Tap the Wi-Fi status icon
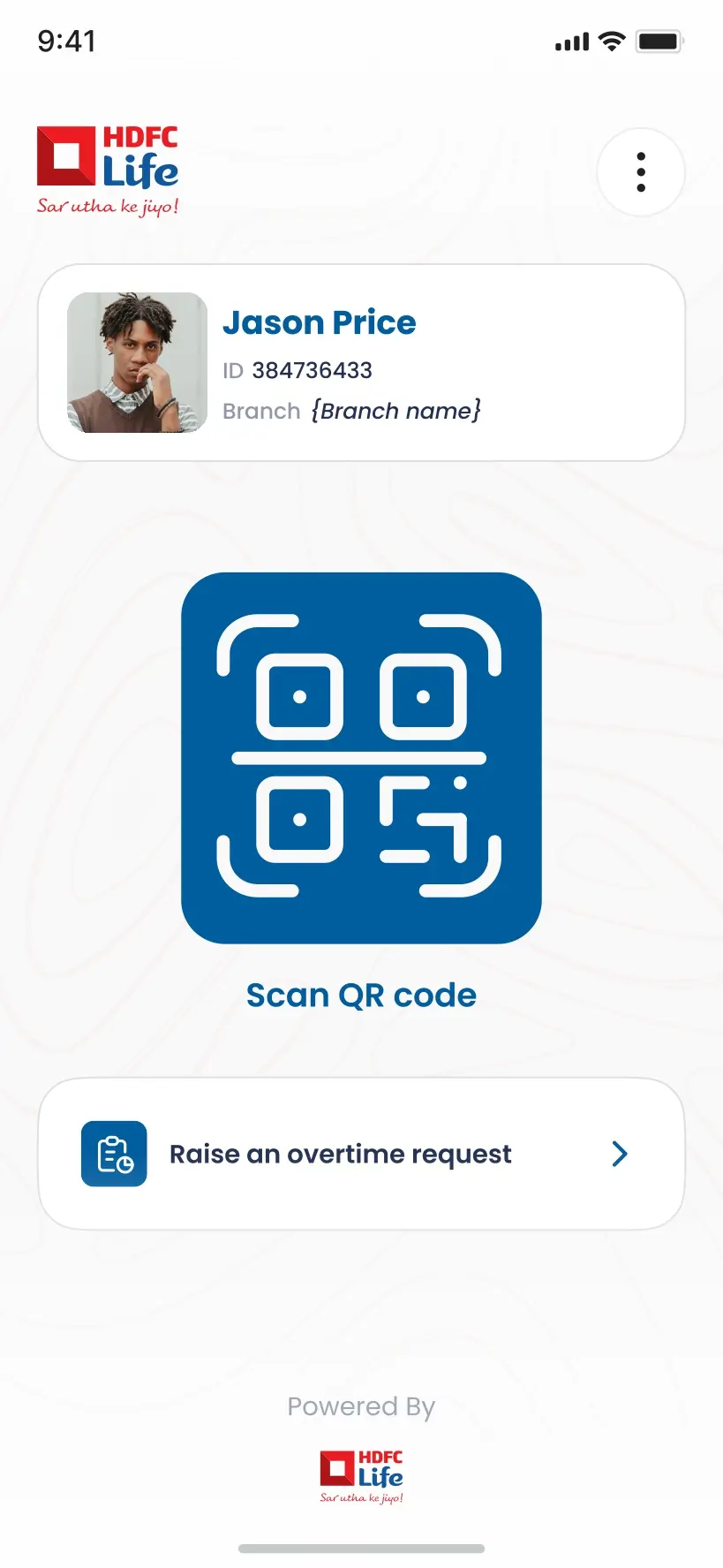The height and width of the screenshot is (1568, 723). 608,40
